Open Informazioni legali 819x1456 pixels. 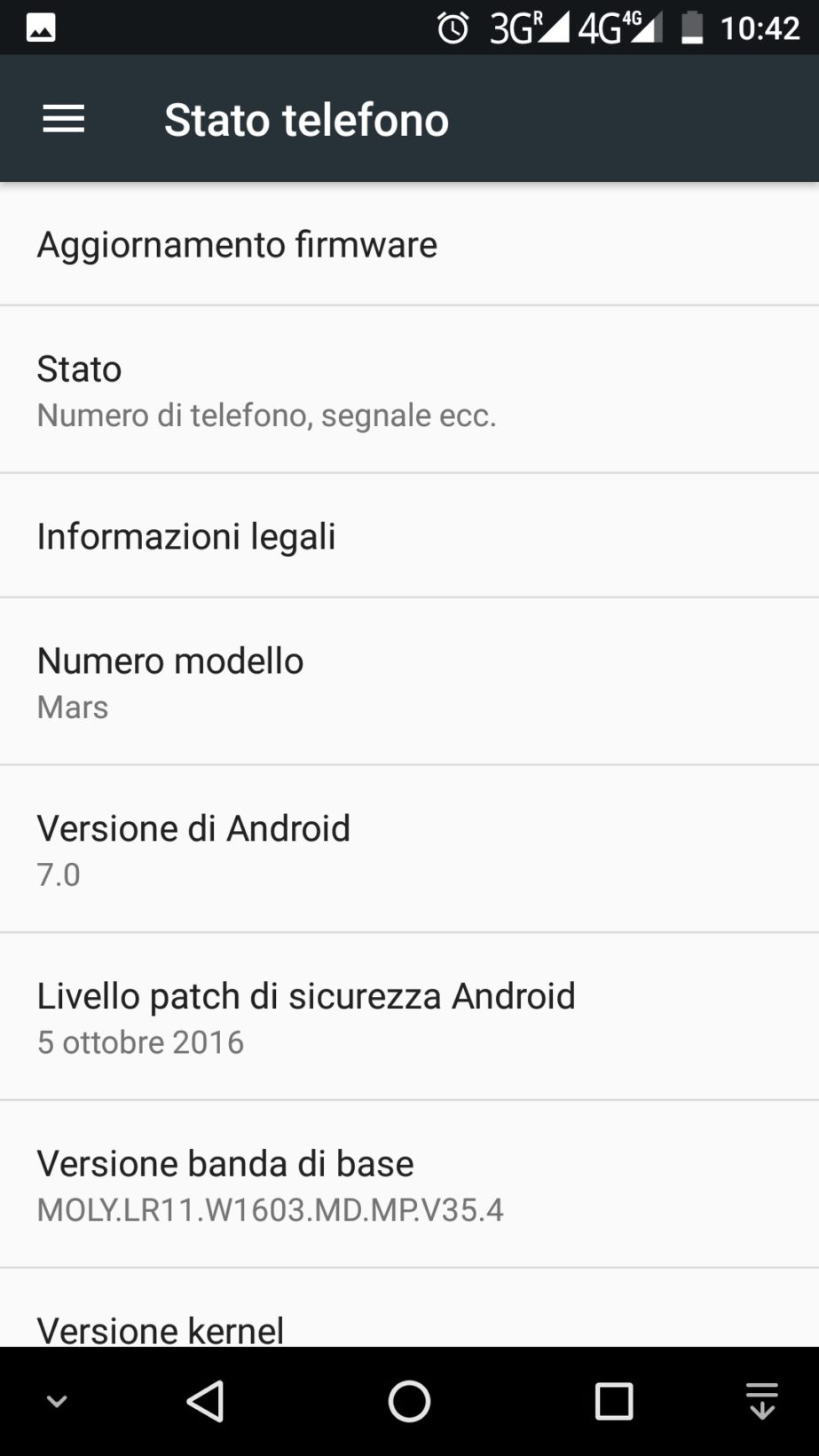tap(409, 536)
